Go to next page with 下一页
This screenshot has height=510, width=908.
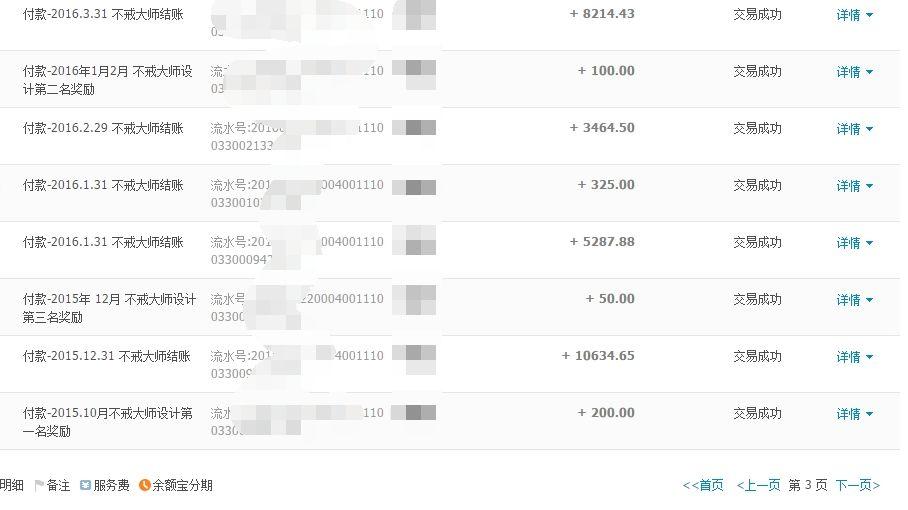(x=857, y=485)
